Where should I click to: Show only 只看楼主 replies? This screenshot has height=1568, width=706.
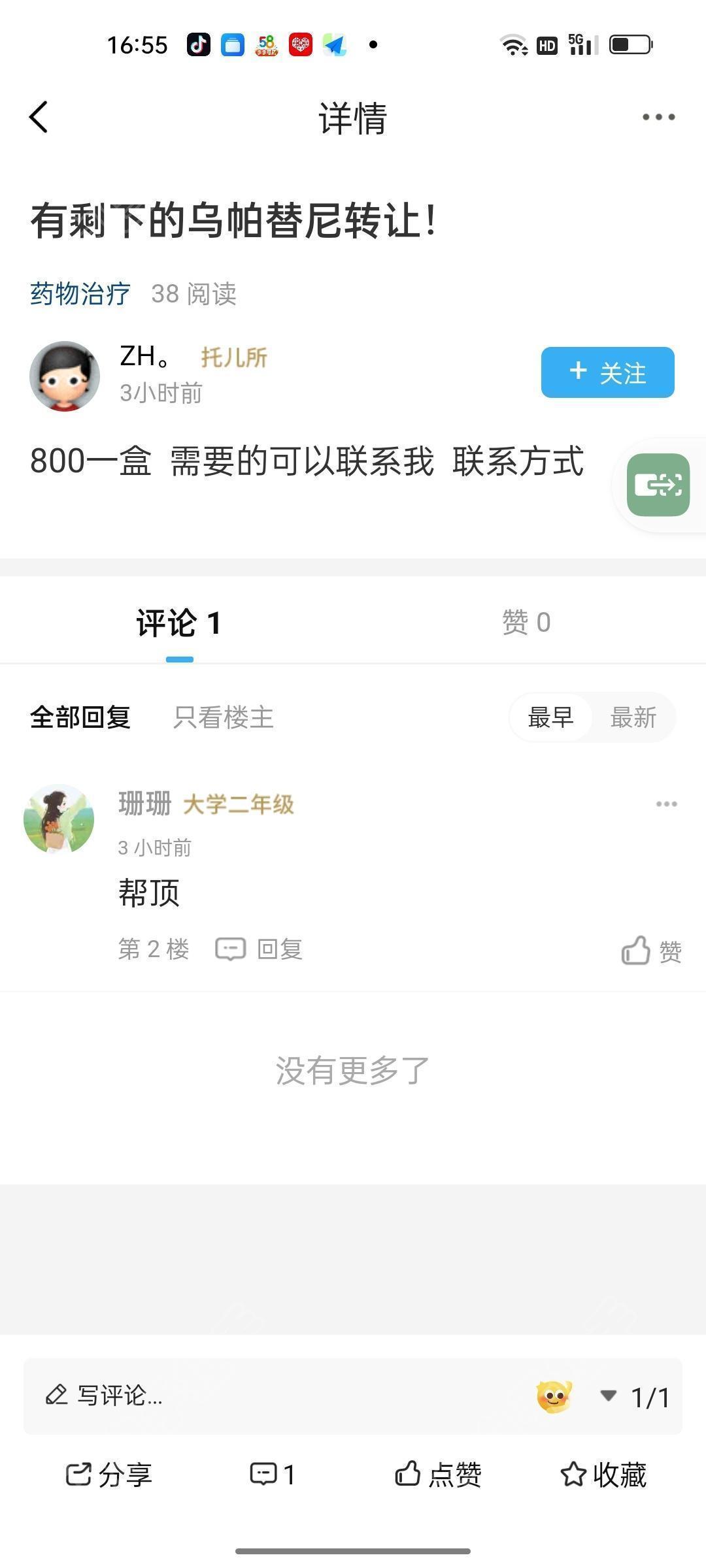[223, 717]
